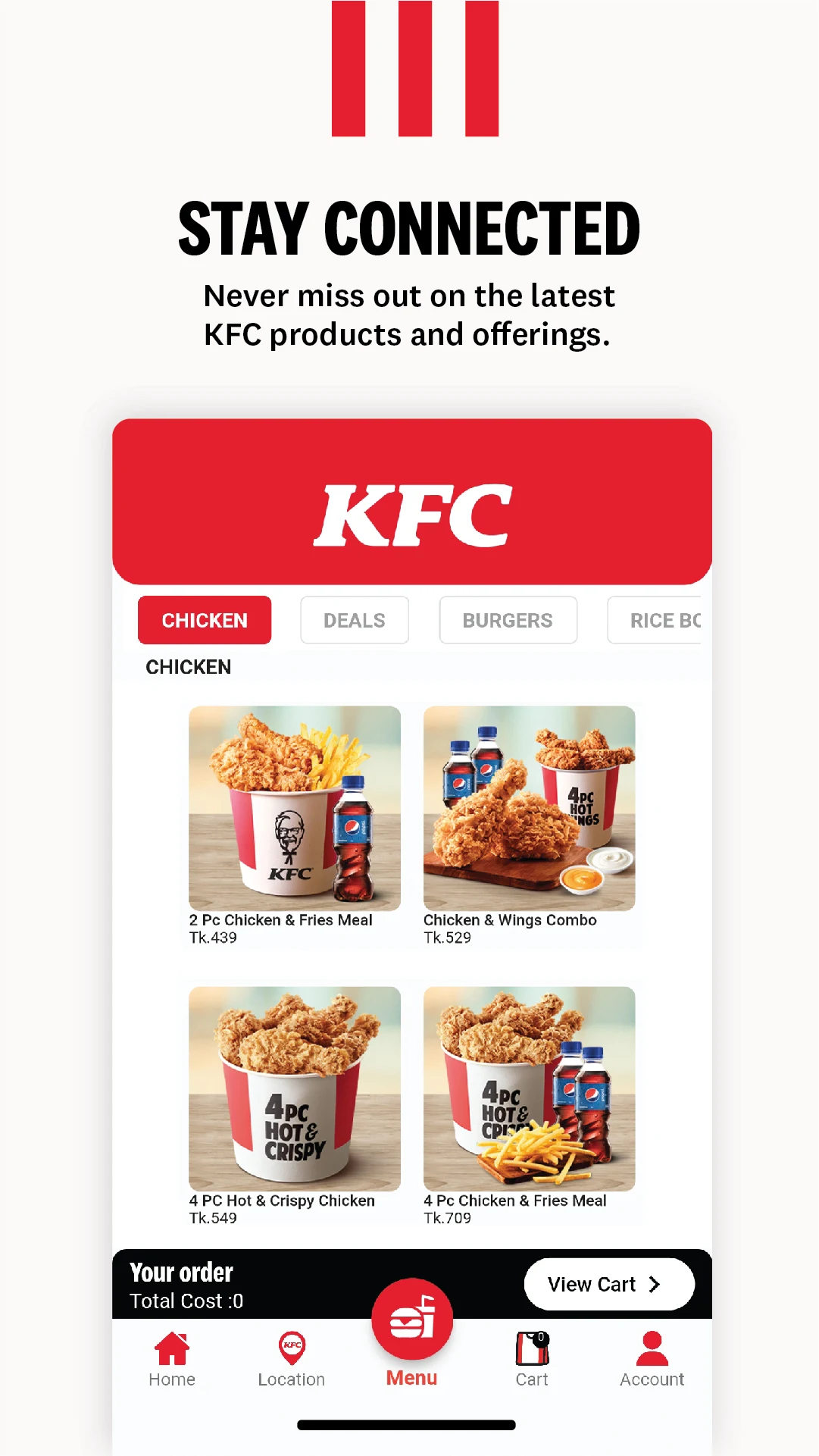The image size is (819, 1456).
Task: Open the BURGERS category tab
Action: [508, 620]
